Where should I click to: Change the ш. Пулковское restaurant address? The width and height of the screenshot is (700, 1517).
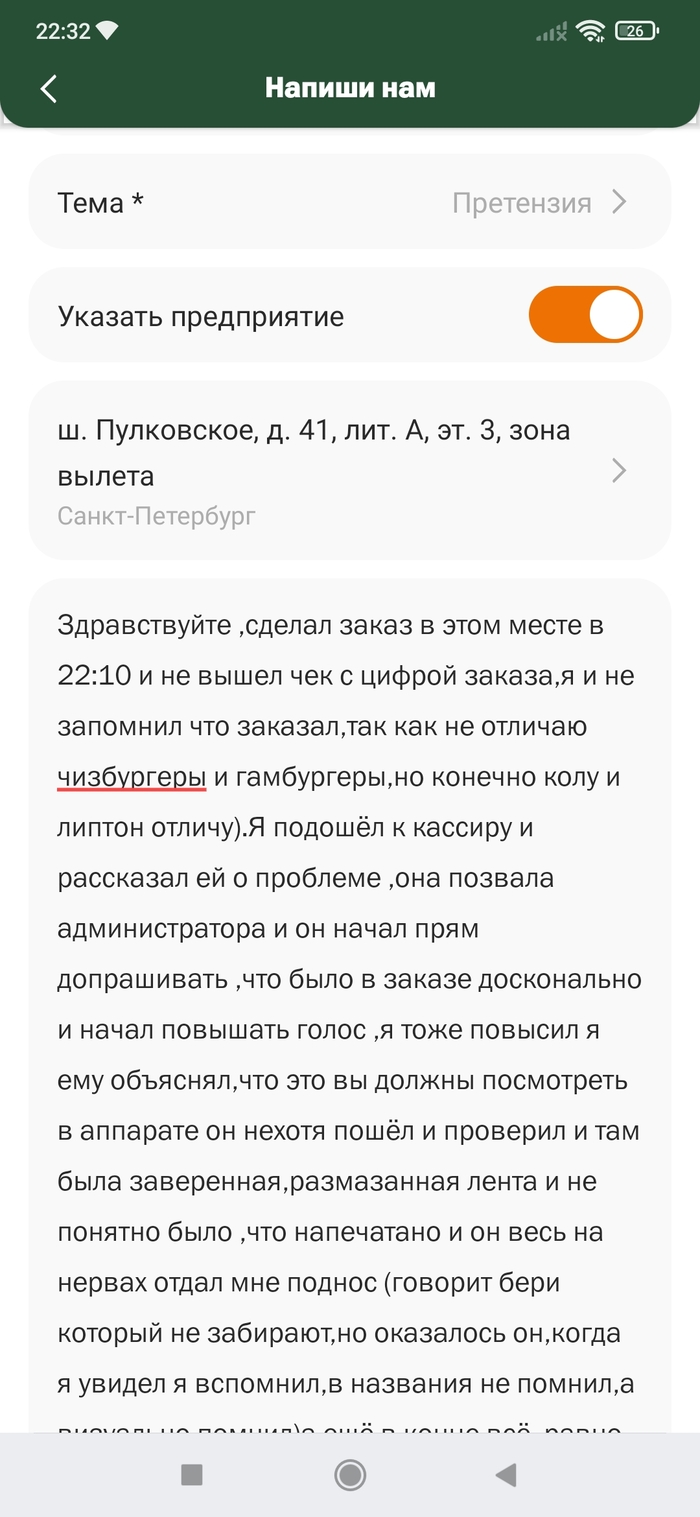(x=349, y=471)
